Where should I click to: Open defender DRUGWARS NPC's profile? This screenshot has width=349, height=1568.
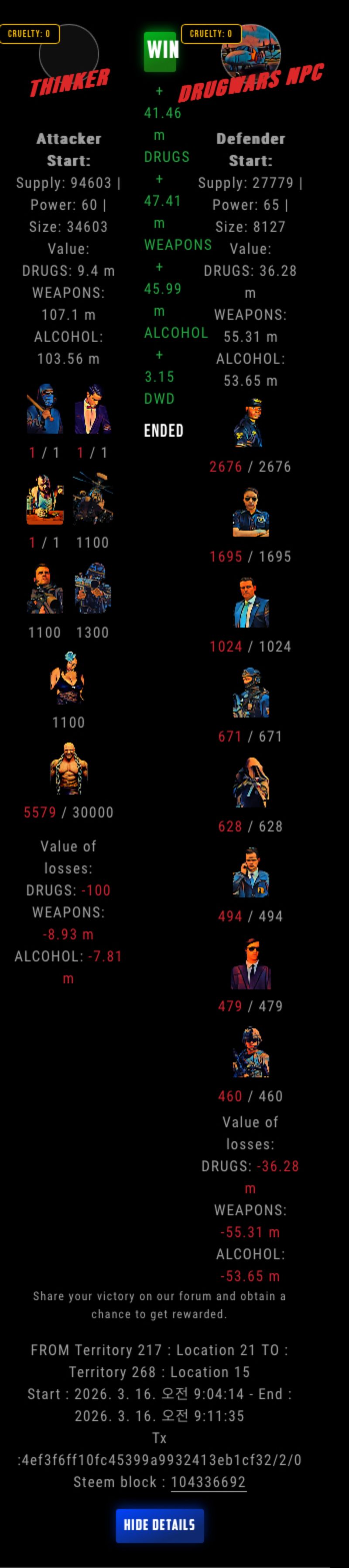pyautogui.click(x=250, y=82)
